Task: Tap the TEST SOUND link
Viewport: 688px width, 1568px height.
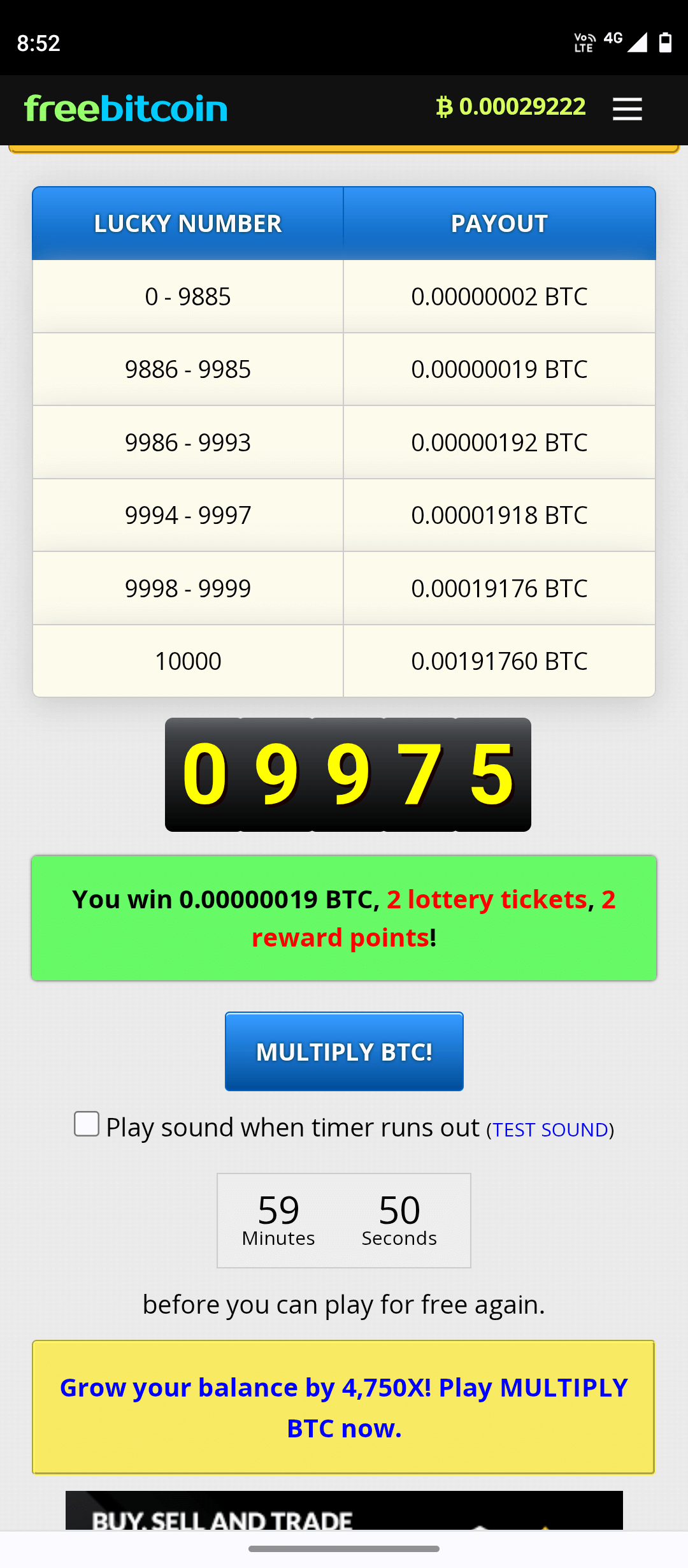Action: coord(550,1130)
